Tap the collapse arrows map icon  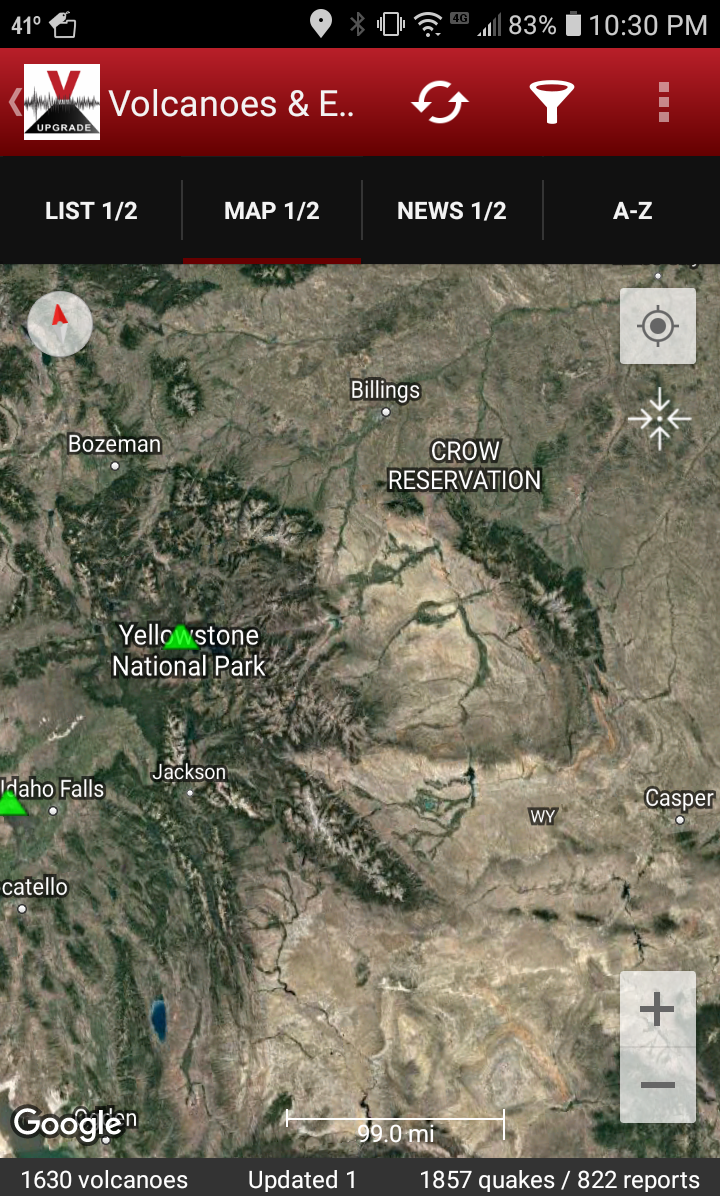coord(658,418)
